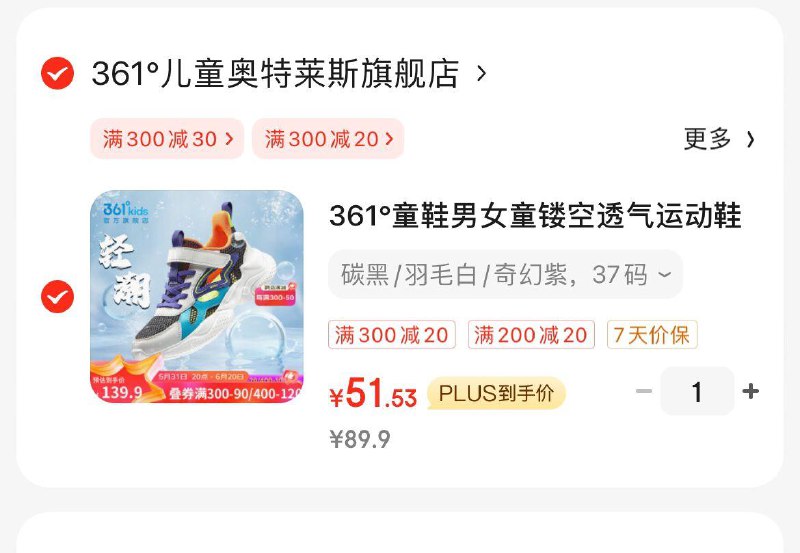This screenshot has height=553, width=800.
Task: Open 更多 for more coupons
Action: point(719,139)
